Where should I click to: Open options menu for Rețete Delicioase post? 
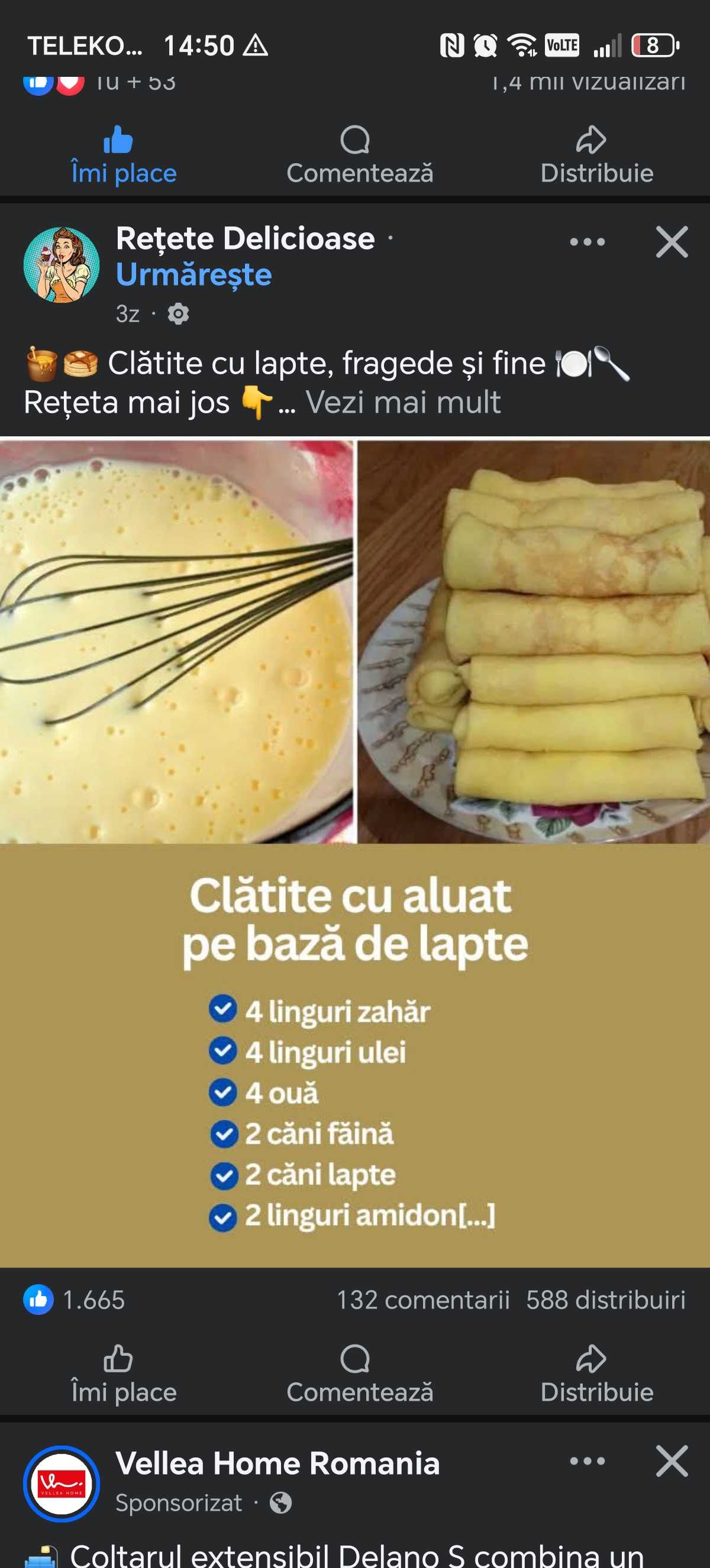(587, 242)
